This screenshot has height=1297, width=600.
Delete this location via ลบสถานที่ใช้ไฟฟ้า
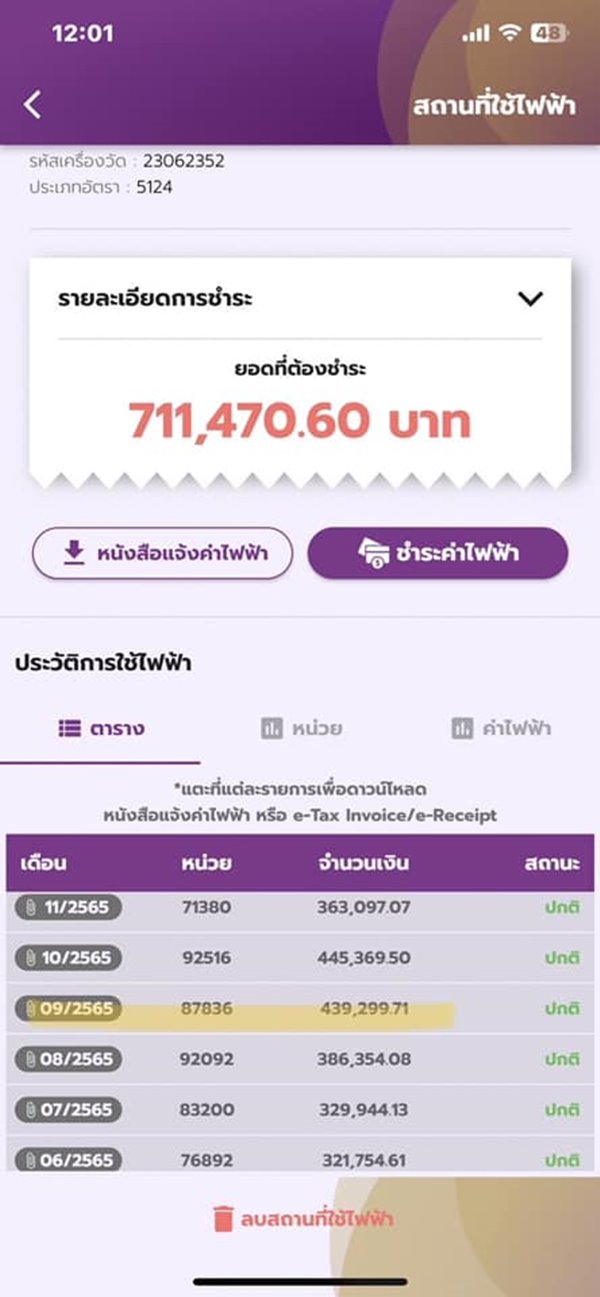pyautogui.click(x=302, y=1219)
